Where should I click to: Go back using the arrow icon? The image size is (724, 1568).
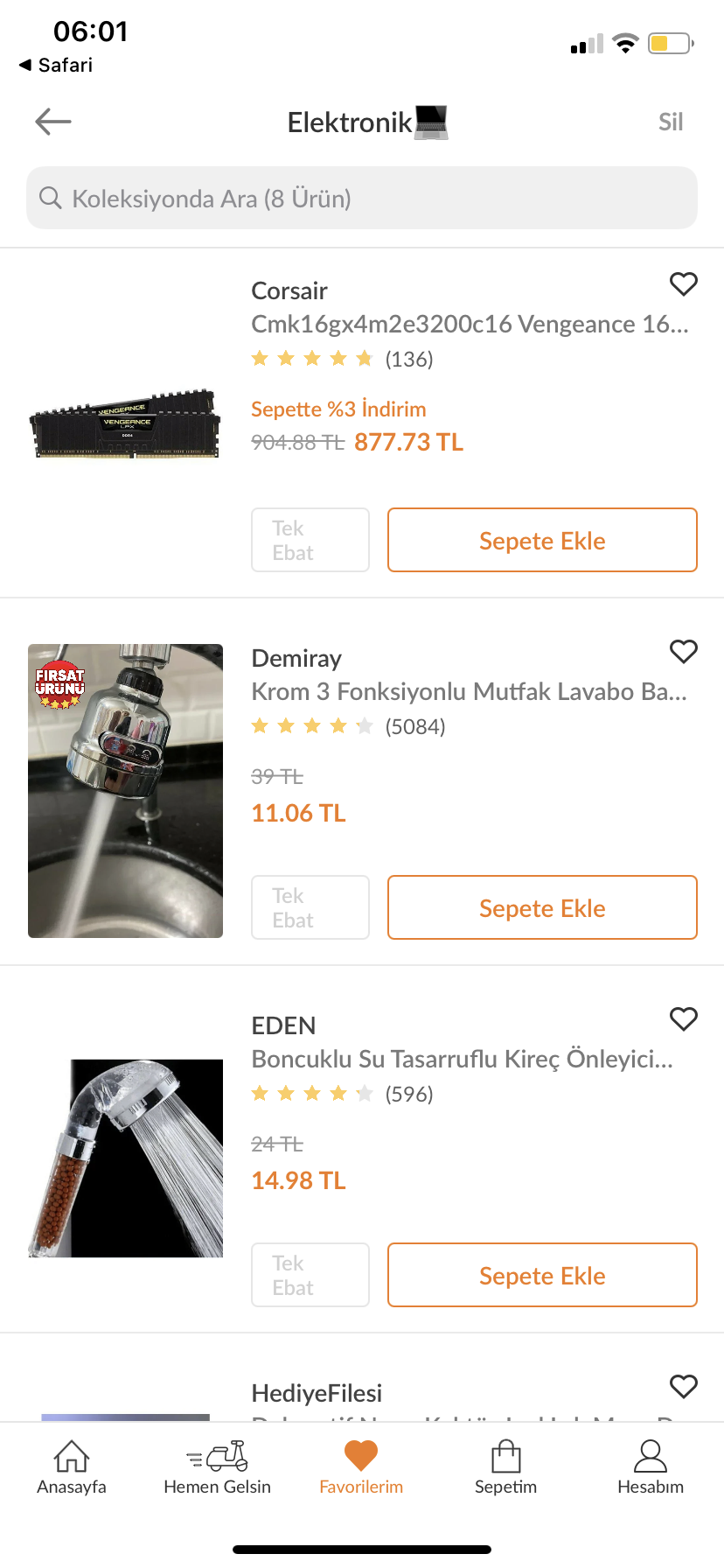tap(53, 122)
